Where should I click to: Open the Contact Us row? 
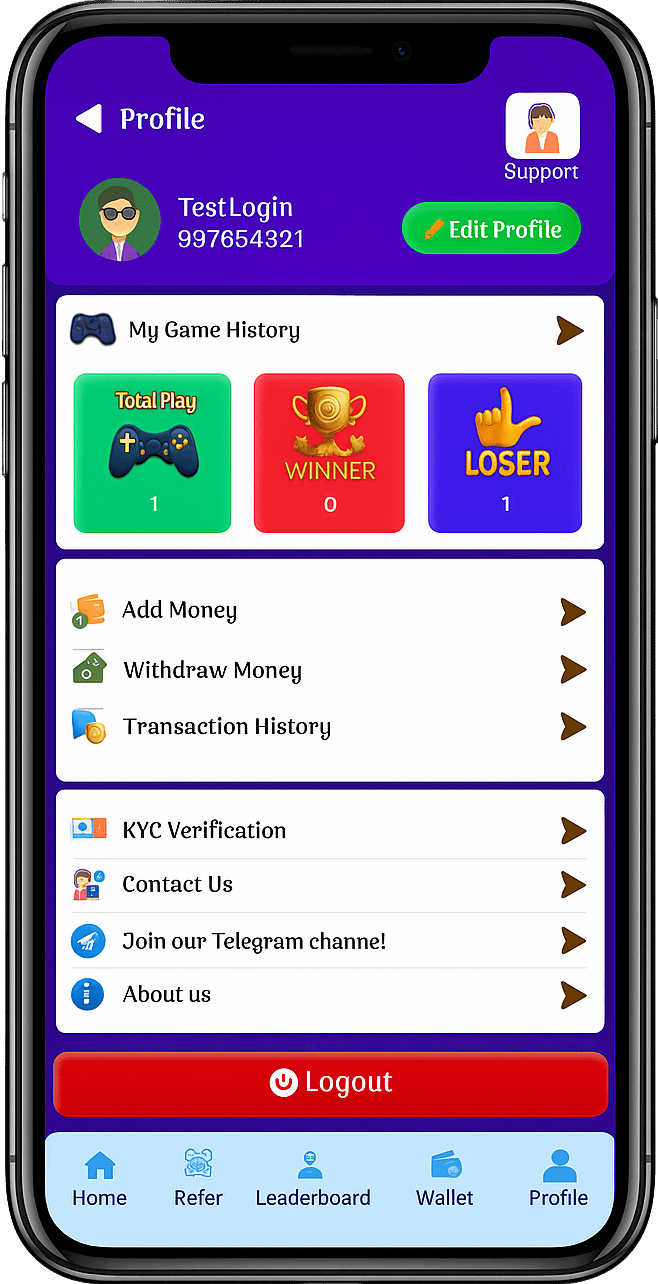[x=329, y=885]
